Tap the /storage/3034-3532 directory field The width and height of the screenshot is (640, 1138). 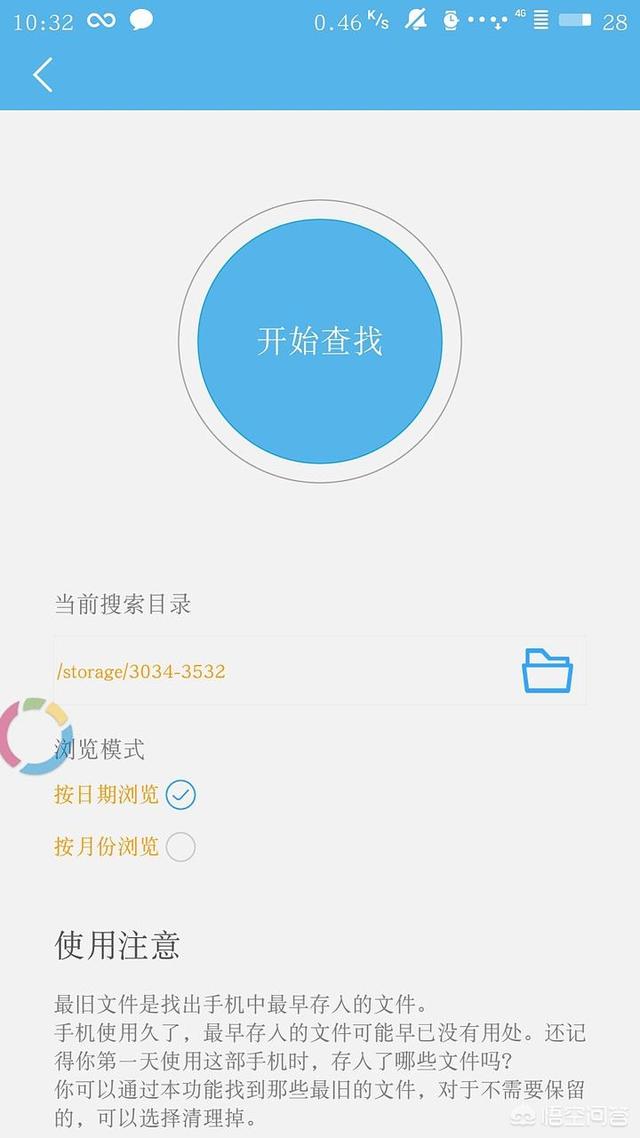click(319, 671)
